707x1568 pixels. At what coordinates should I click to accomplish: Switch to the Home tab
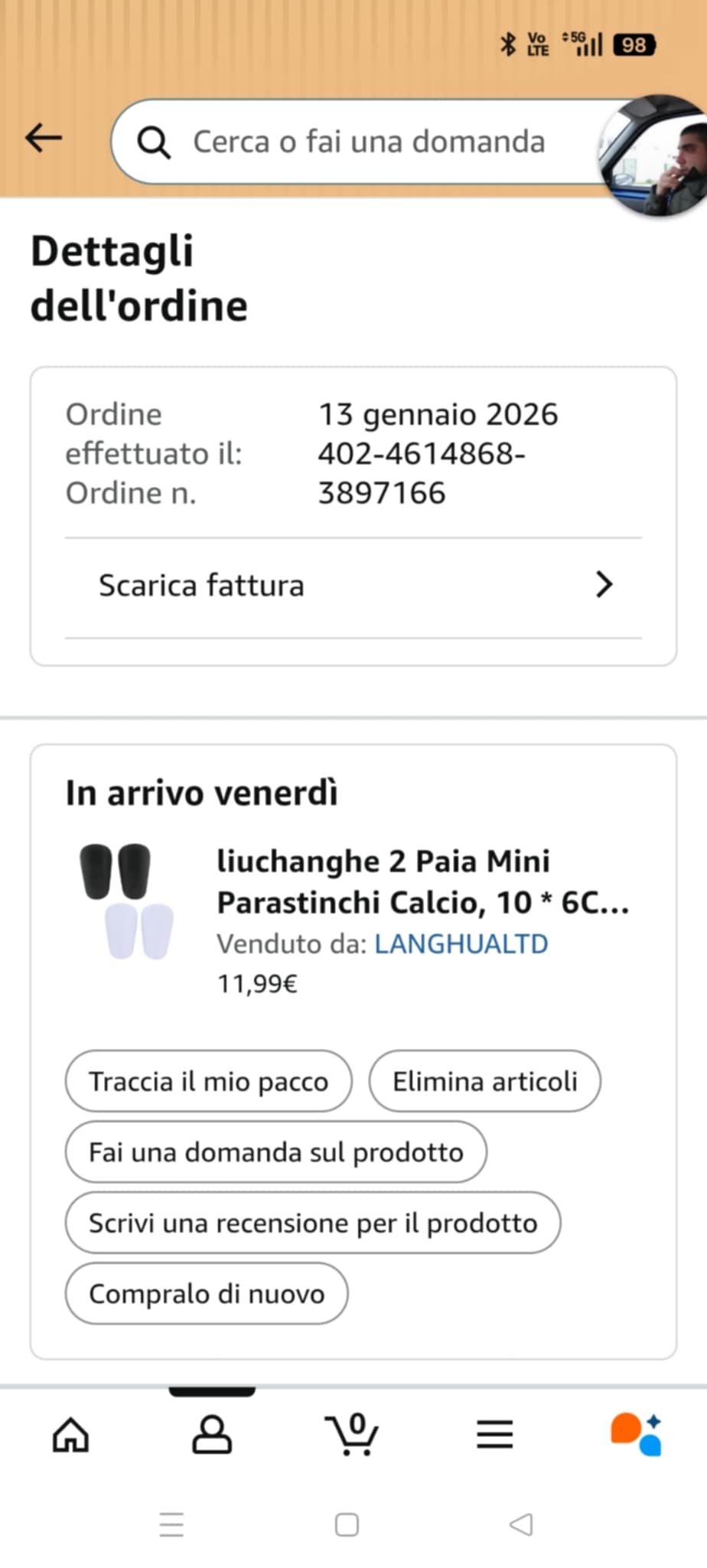point(70,1434)
